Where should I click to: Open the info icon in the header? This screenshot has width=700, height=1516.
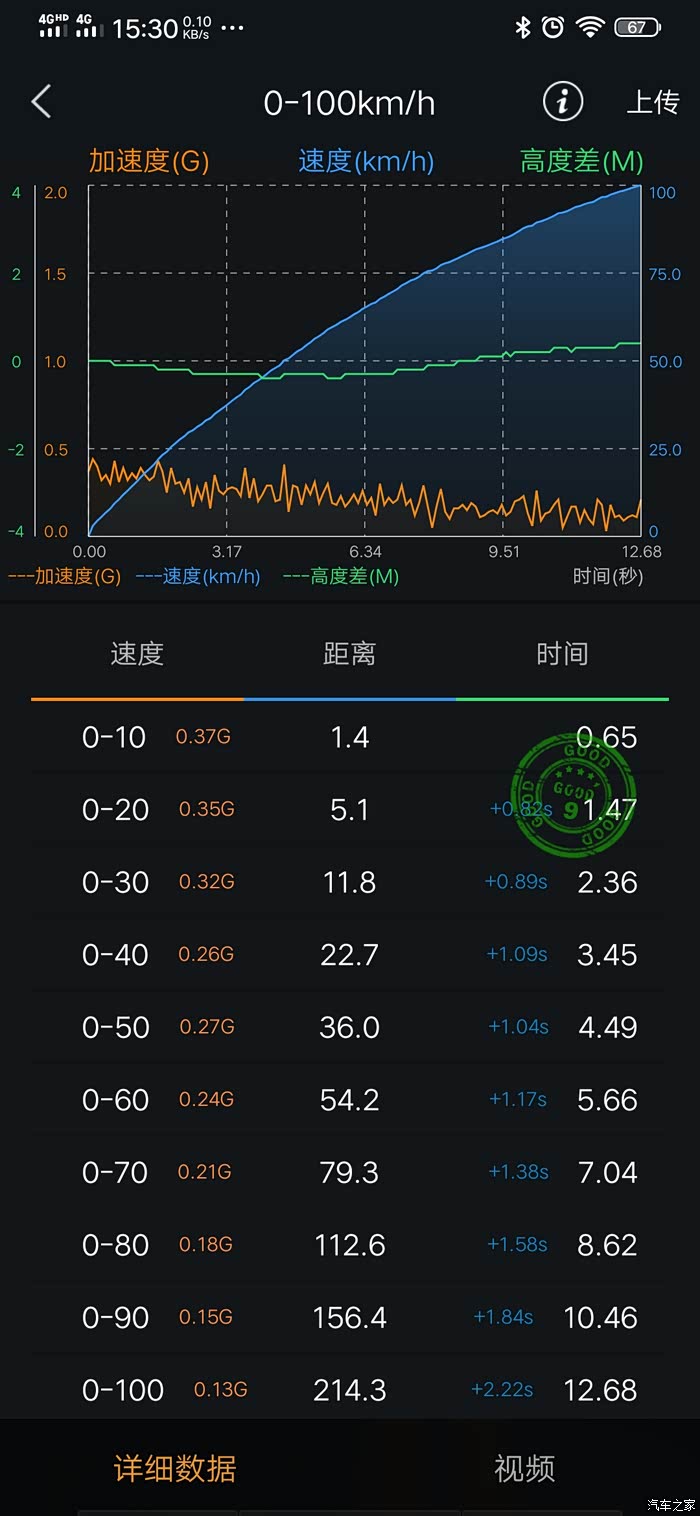click(563, 102)
